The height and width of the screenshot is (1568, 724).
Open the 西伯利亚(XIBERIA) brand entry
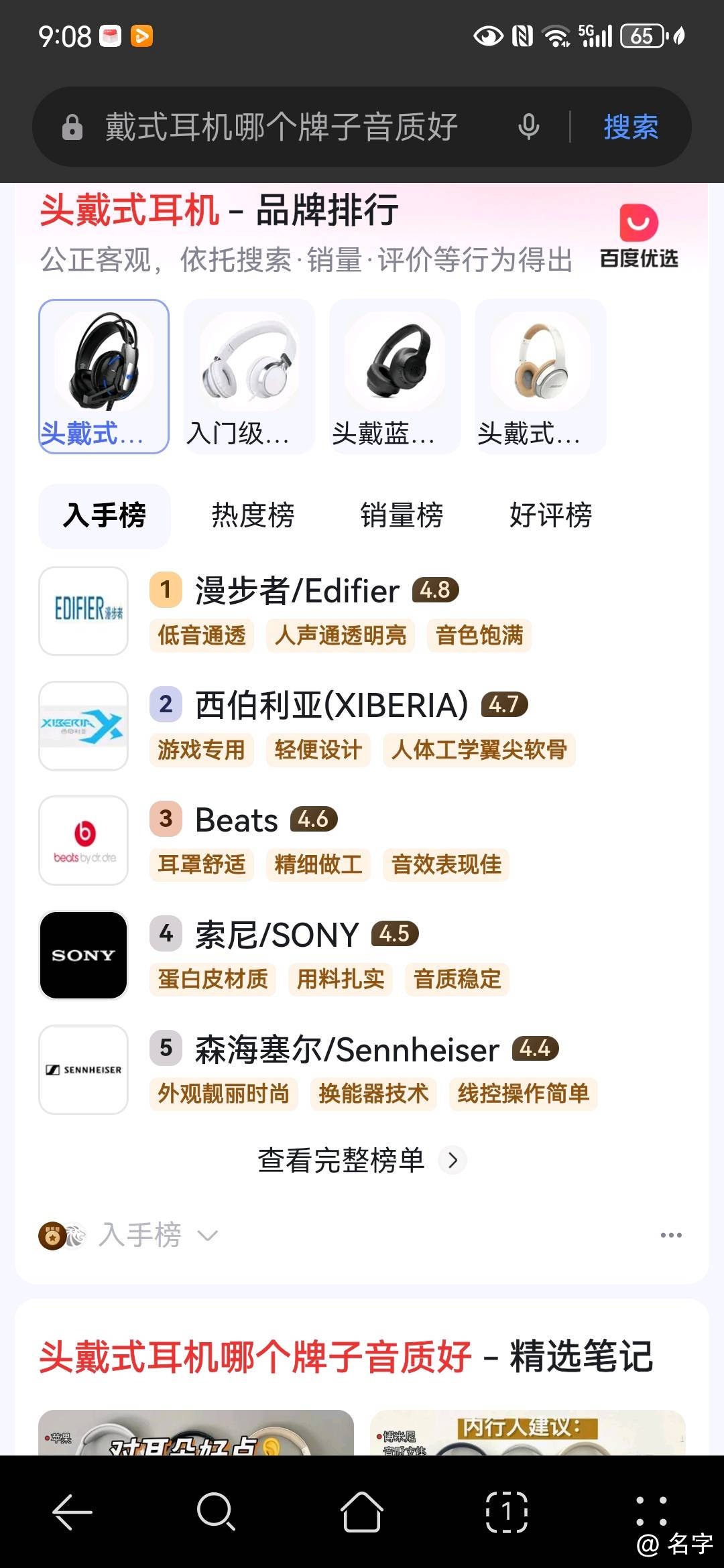pos(331,706)
